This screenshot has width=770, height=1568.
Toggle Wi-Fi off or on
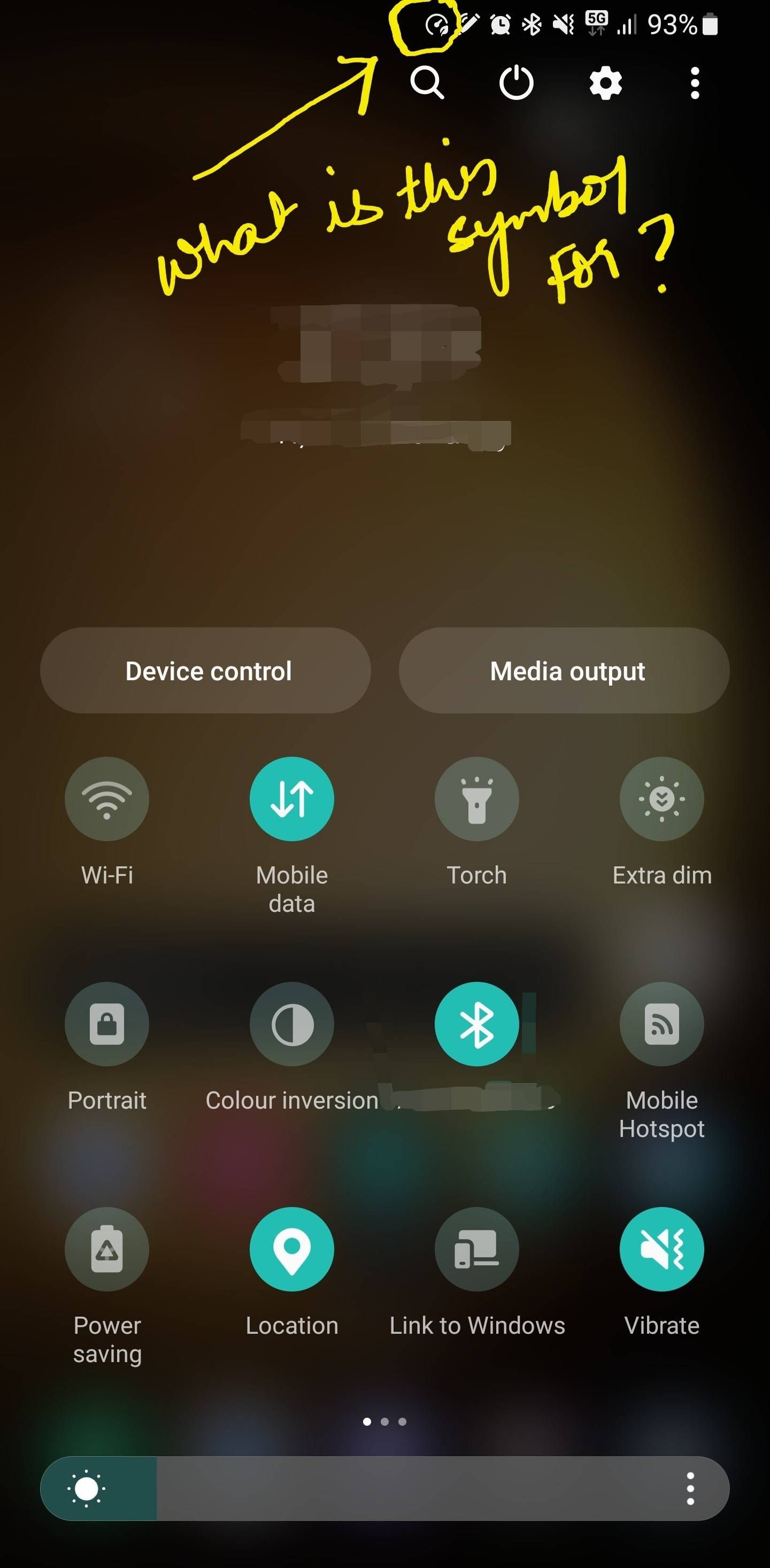(107, 798)
